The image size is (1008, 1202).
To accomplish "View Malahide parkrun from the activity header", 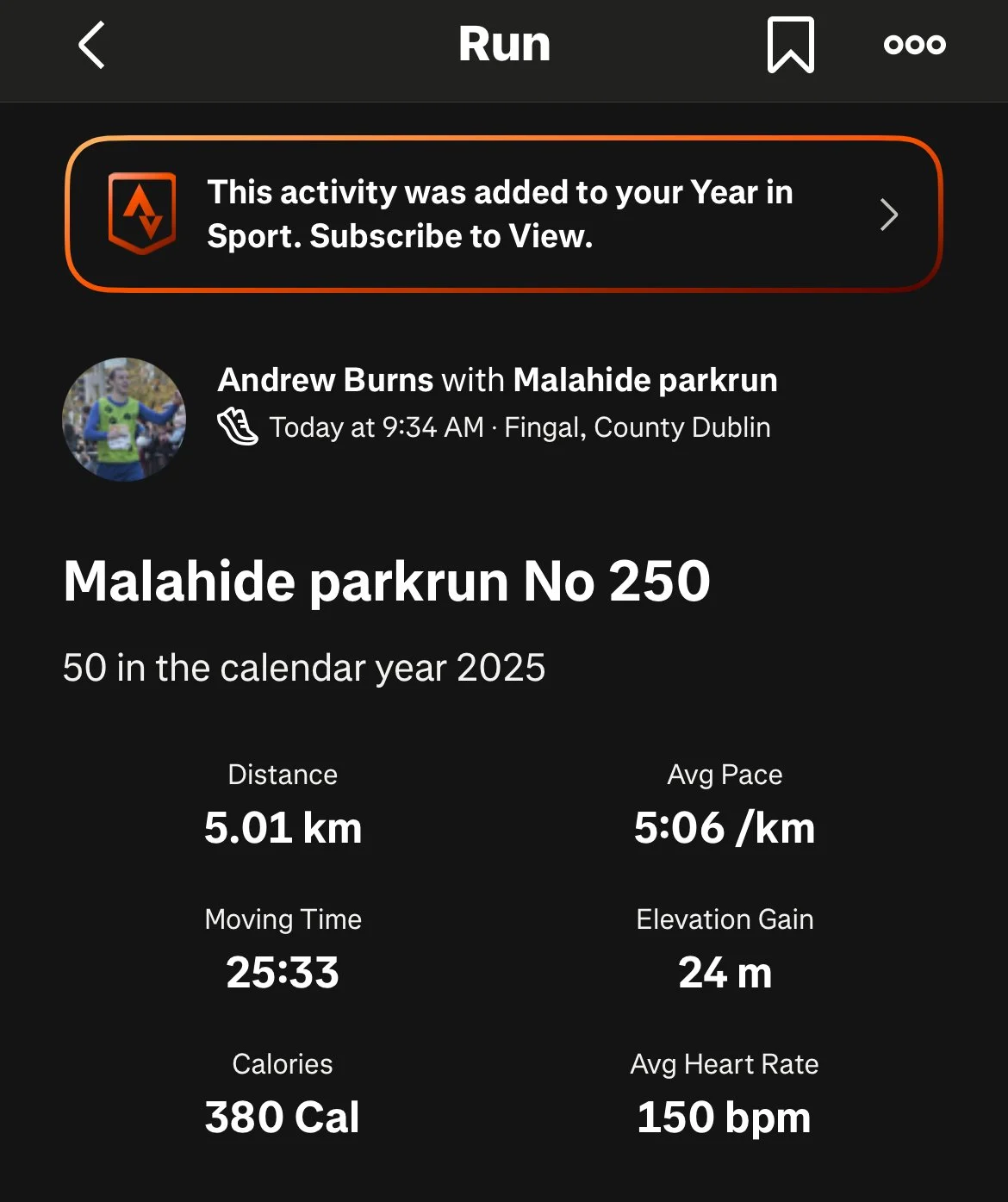I will pos(645,380).
